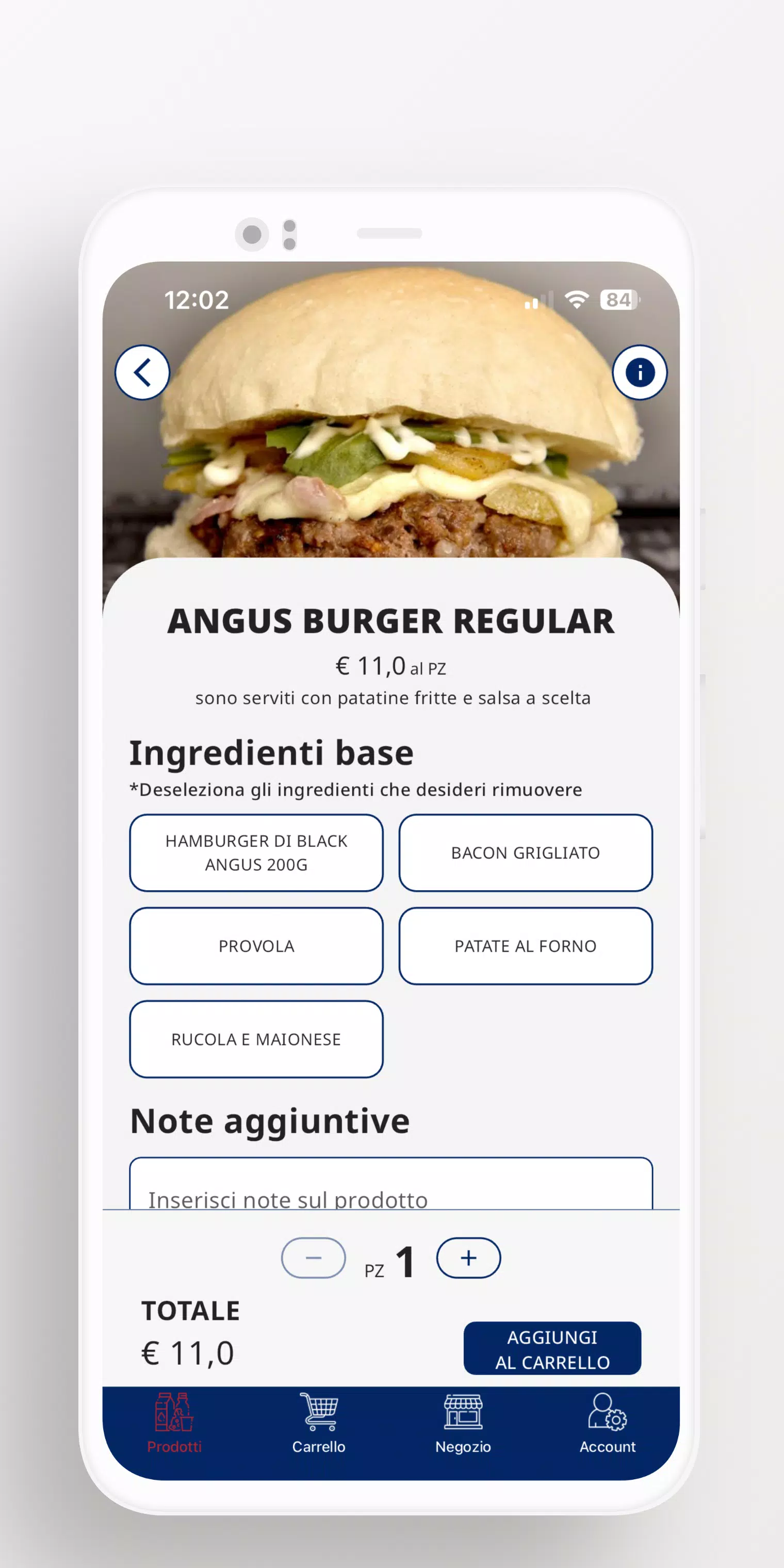Remove Provola from the burger
The image size is (784, 1568).
[x=256, y=945]
